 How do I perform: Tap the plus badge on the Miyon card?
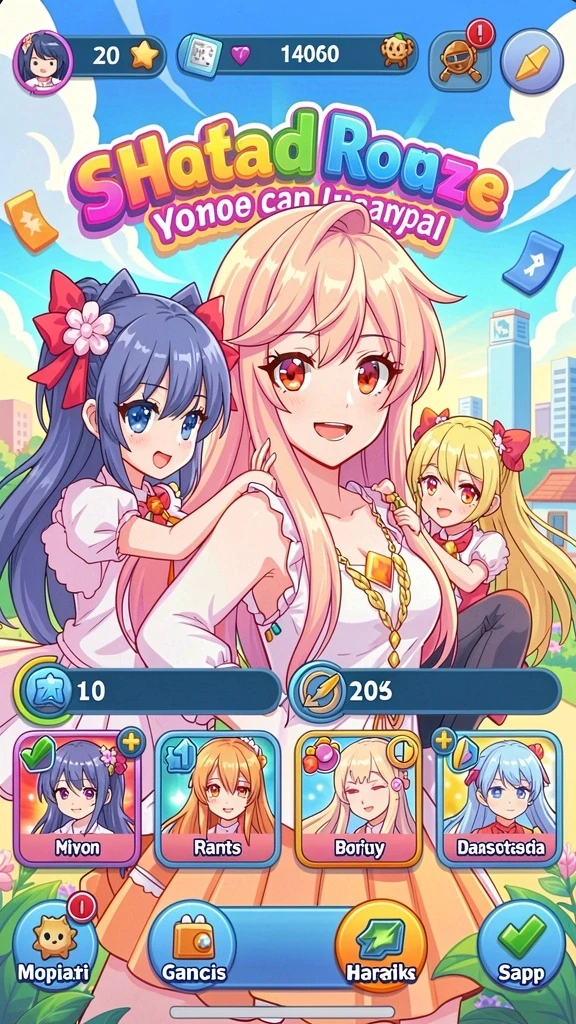(x=131, y=743)
